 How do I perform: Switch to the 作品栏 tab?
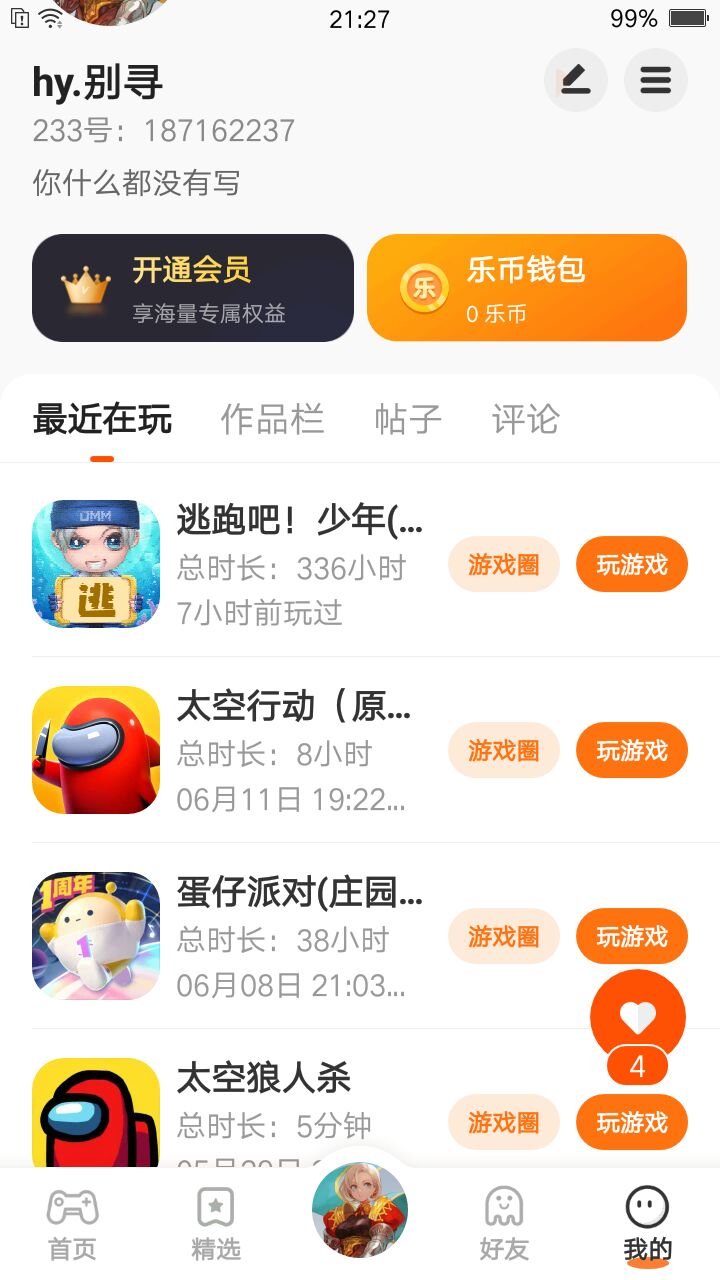(272, 419)
